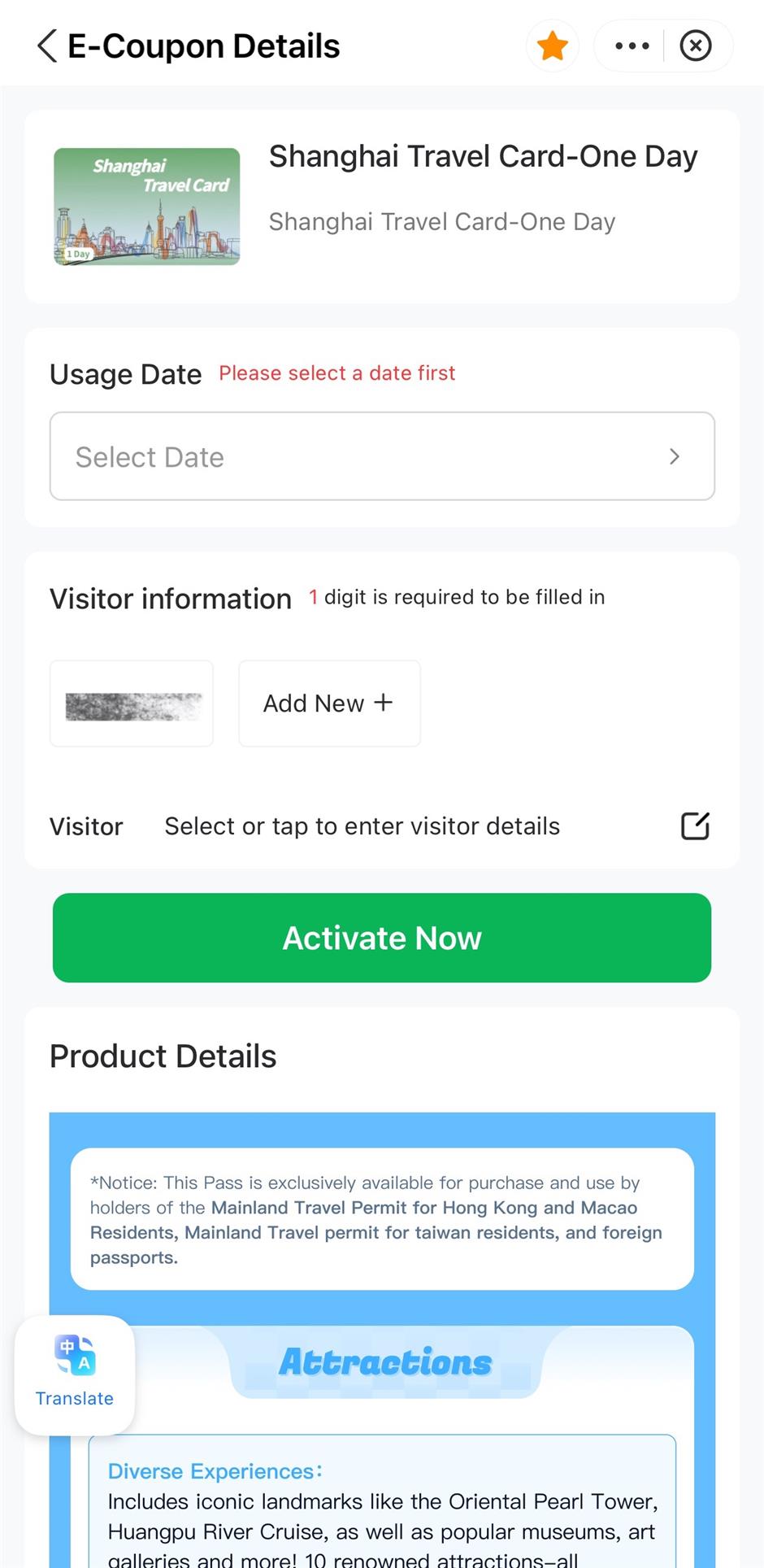Add a new visitor
The image size is (764, 1568).
pyautogui.click(x=329, y=703)
